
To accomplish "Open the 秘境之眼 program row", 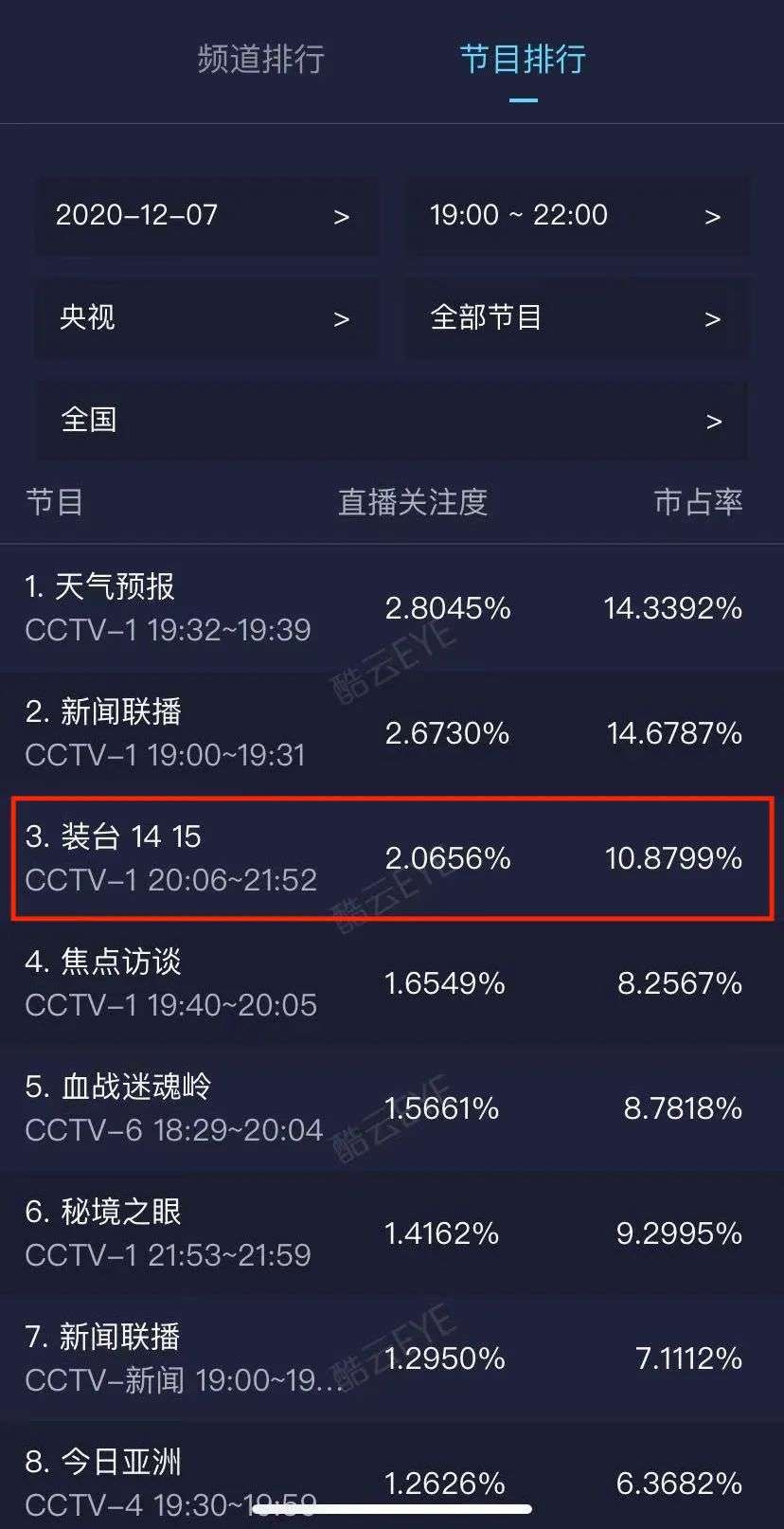I will click(x=392, y=1232).
